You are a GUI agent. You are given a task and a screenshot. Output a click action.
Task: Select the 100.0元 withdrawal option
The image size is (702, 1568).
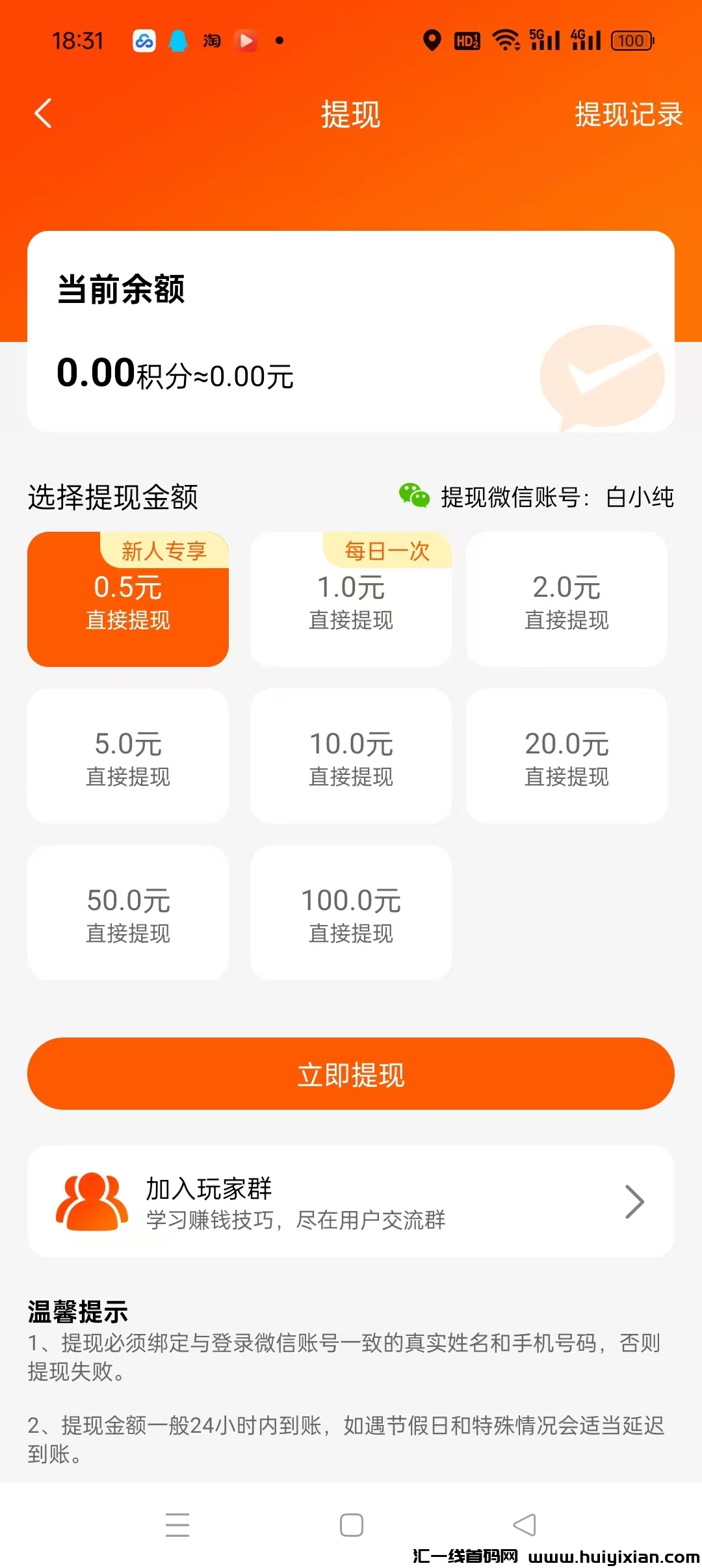coord(350,912)
